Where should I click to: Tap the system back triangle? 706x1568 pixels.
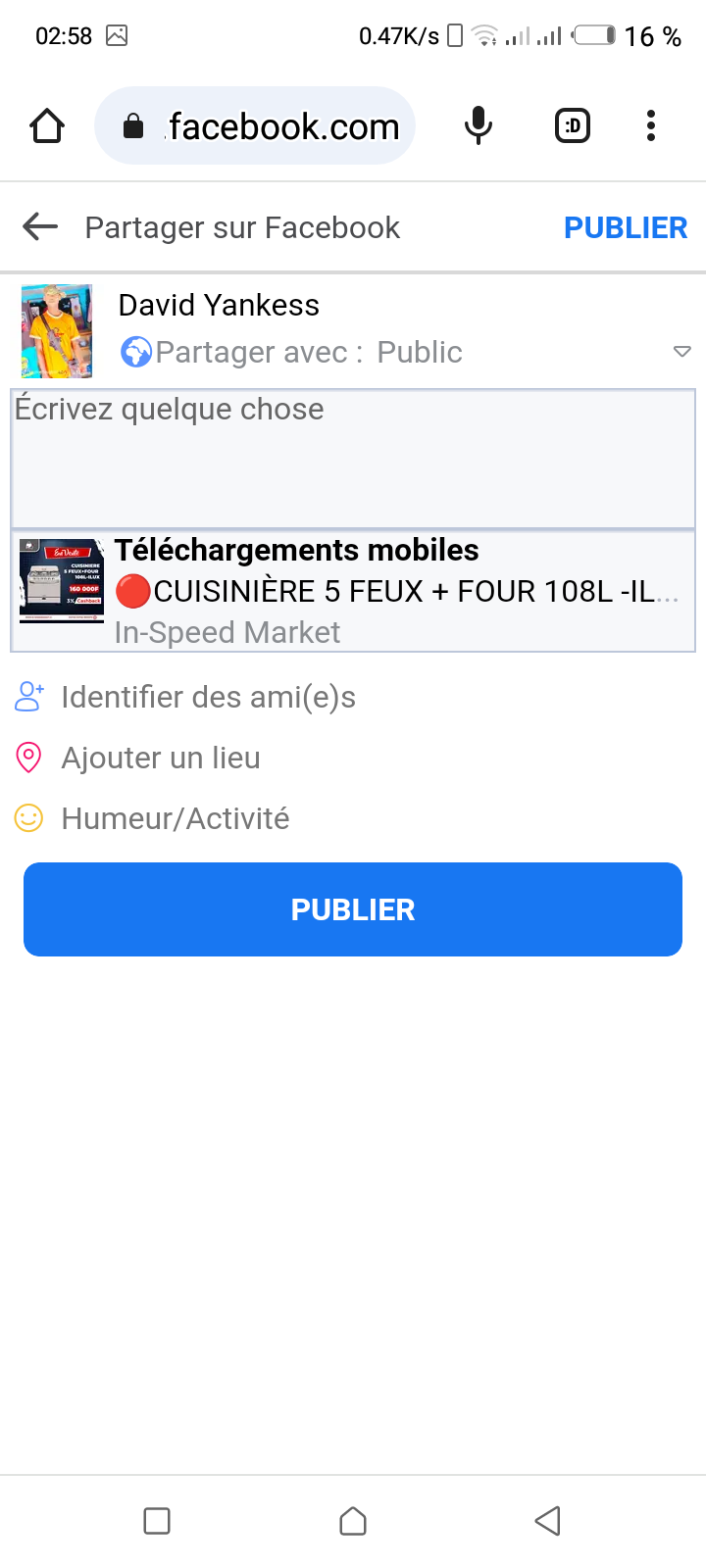point(547,1521)
